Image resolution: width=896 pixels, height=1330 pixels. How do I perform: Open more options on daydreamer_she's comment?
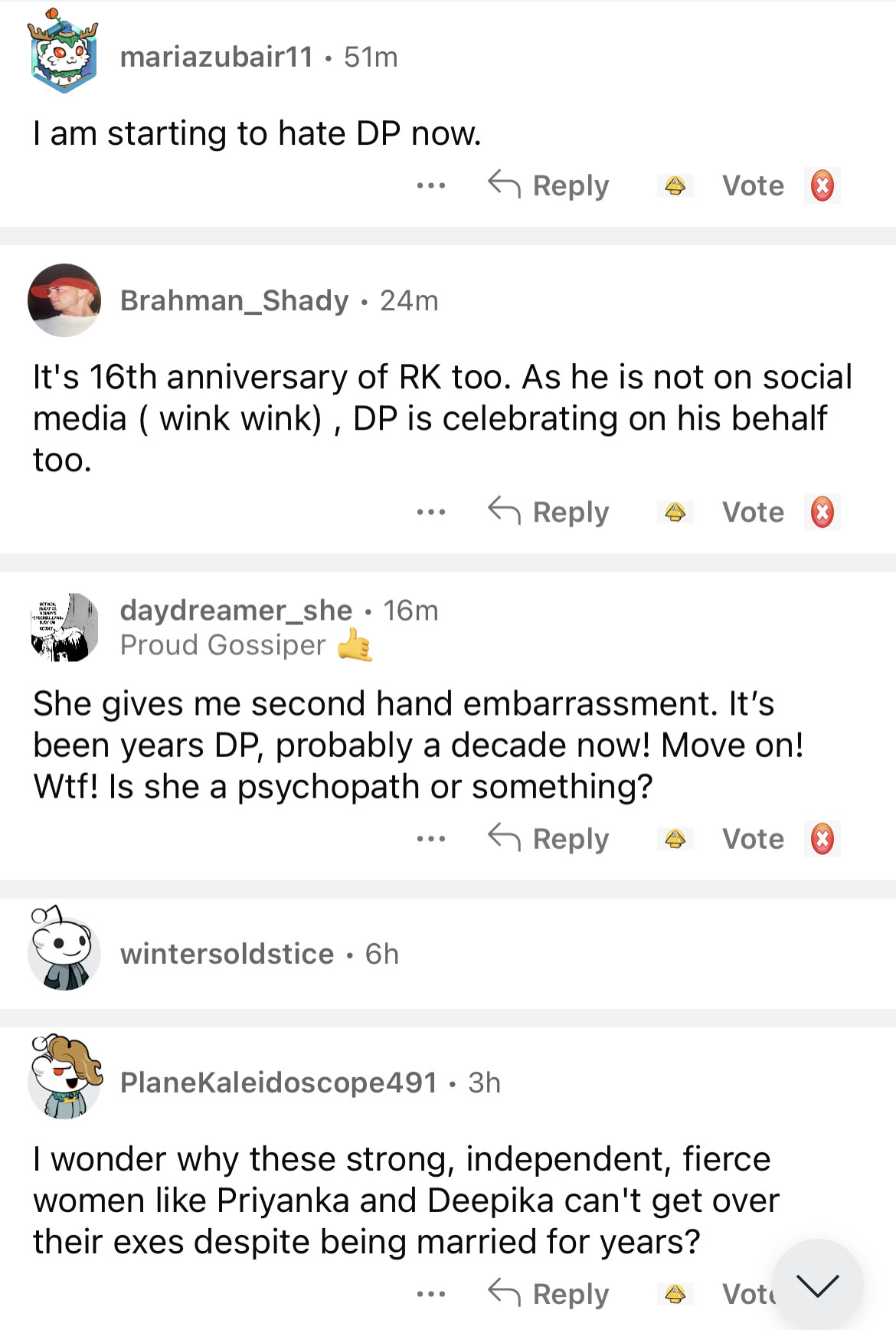431,838
